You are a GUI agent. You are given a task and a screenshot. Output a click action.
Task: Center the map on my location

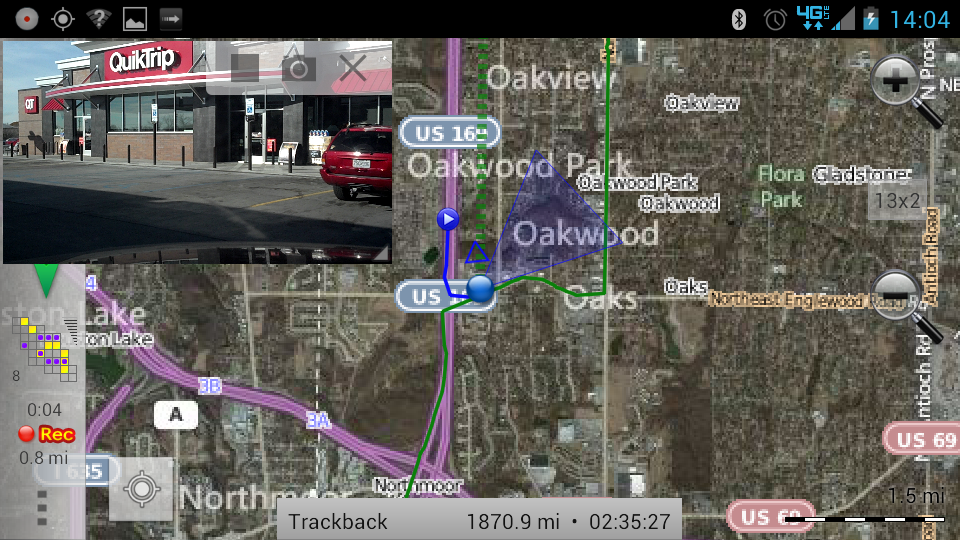[142, 490]
